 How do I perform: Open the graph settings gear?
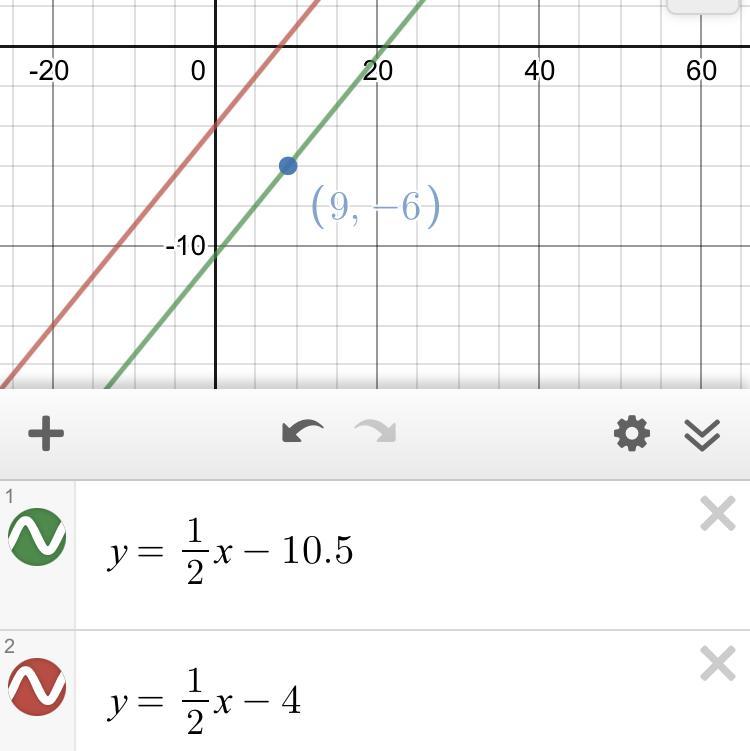point(631,434)
